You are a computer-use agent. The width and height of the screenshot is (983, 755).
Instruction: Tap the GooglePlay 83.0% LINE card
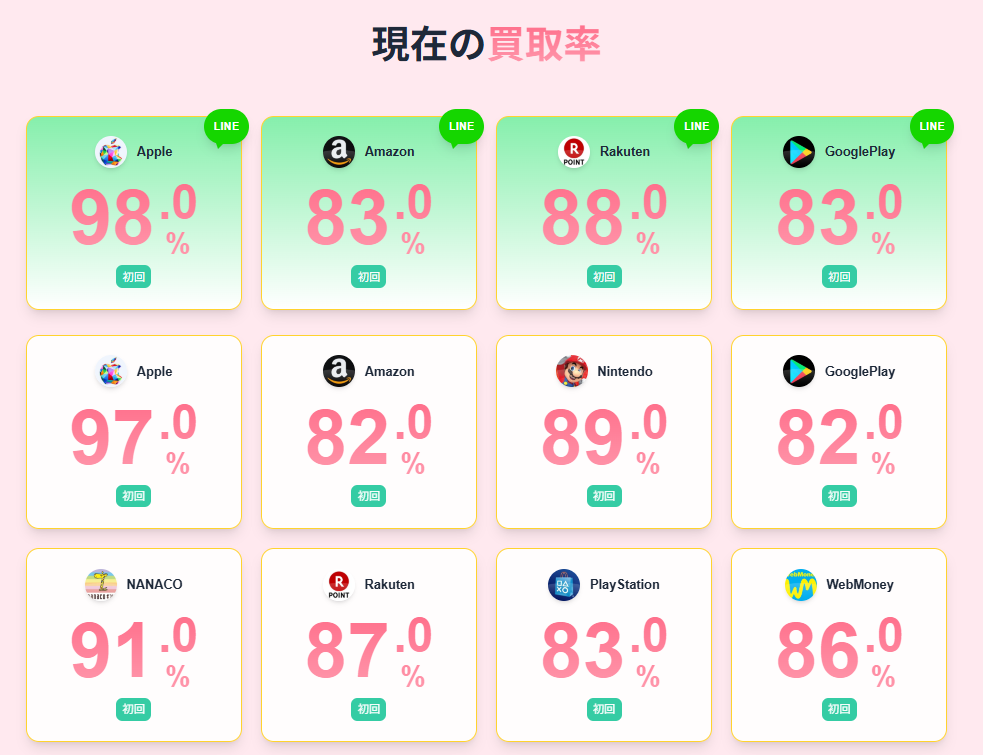point(838,213)
